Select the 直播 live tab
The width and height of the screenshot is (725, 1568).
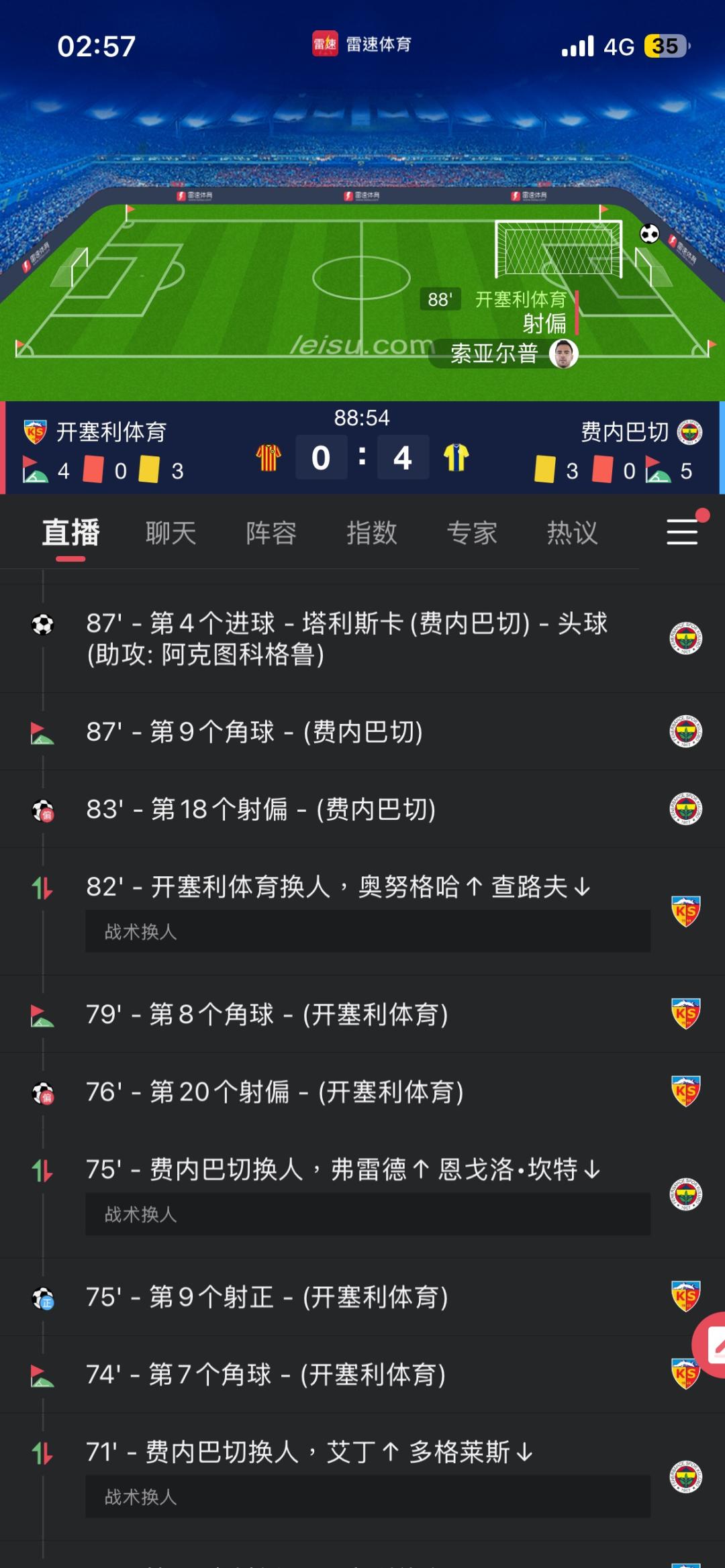coord(70,533)
